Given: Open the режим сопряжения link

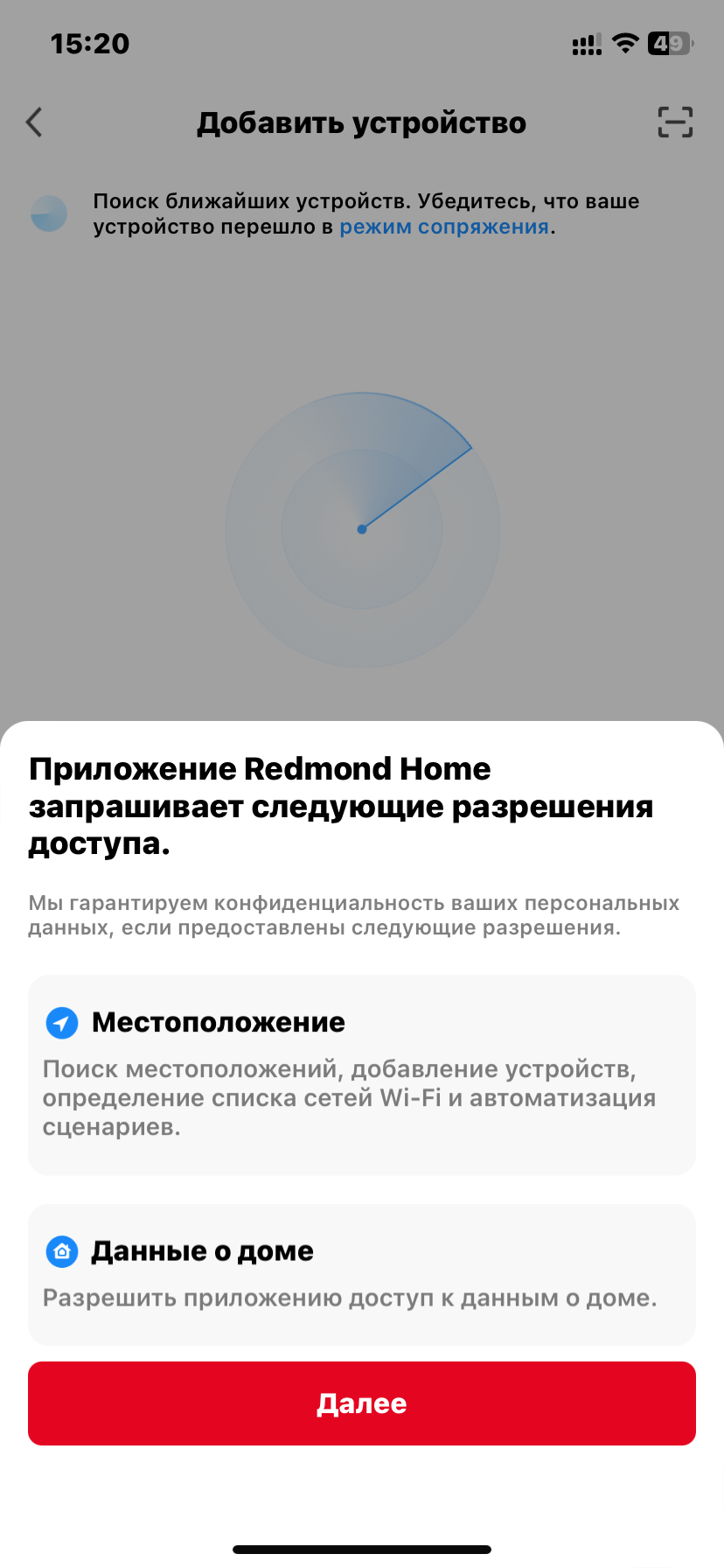Looking at the screenshot, I should 444,227.
